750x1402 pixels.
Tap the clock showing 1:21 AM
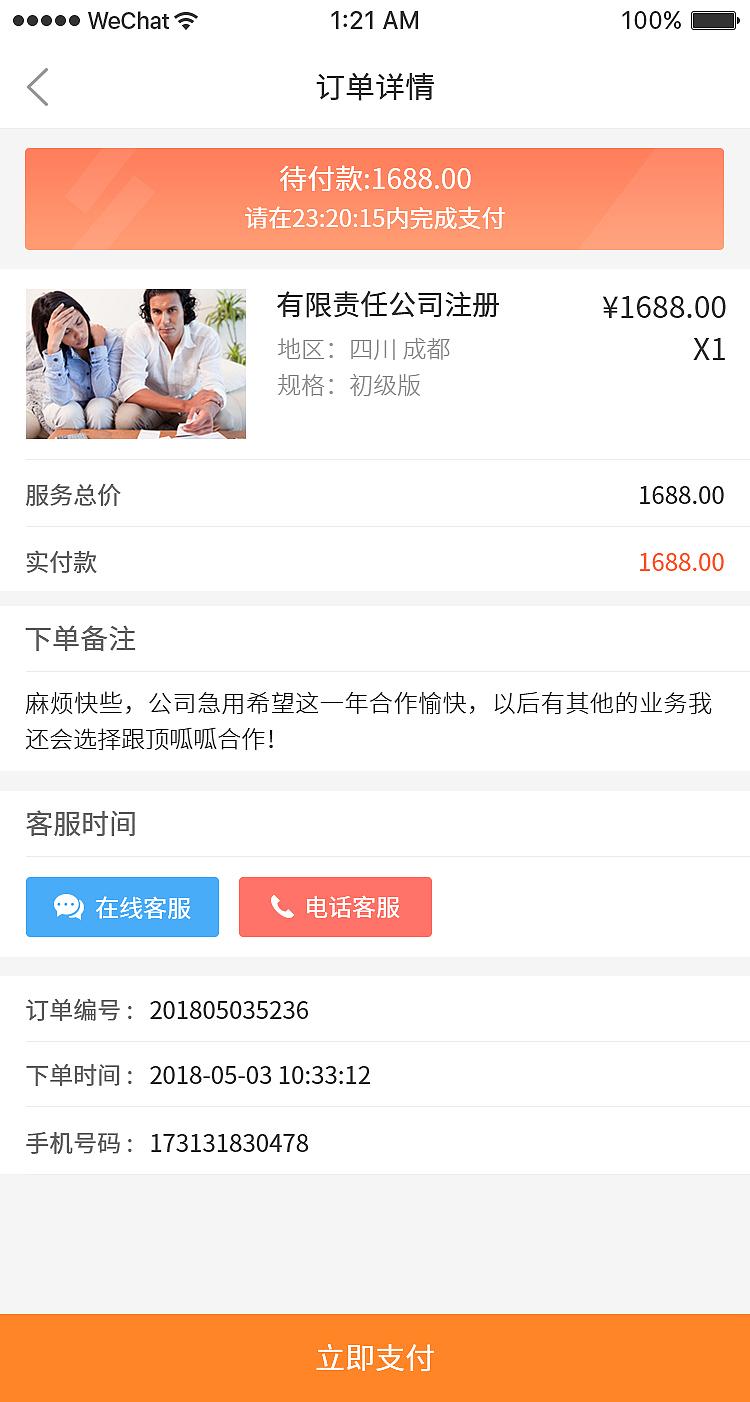tap(375, 20)
